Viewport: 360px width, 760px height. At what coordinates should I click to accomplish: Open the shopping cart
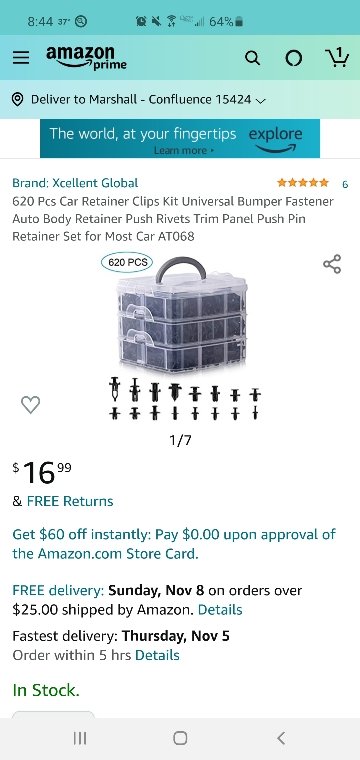(337, 57)
